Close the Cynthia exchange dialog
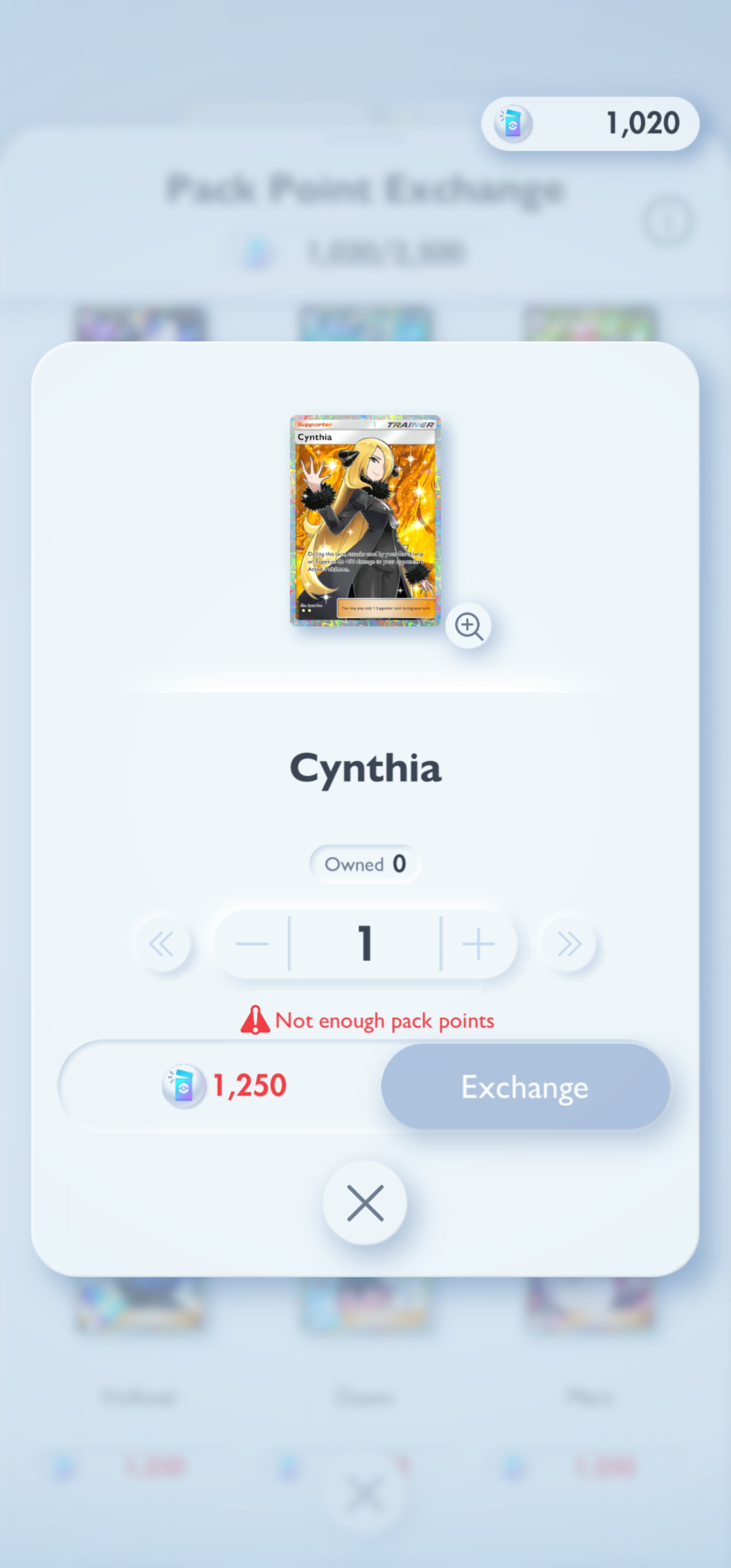Viewport: 731px width, 1568px height. click(x=364, y=1203)
